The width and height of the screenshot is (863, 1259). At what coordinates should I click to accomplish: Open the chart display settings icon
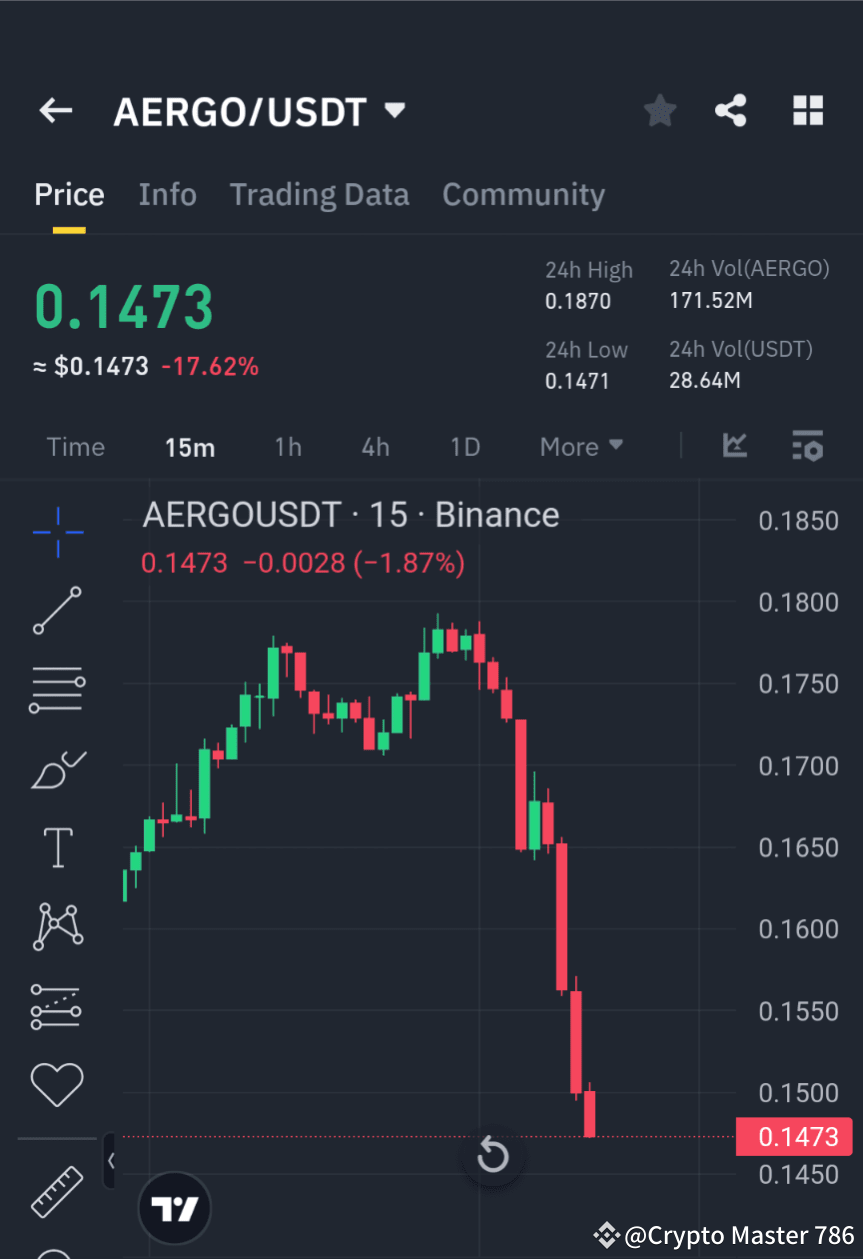[x=807, y=447]
